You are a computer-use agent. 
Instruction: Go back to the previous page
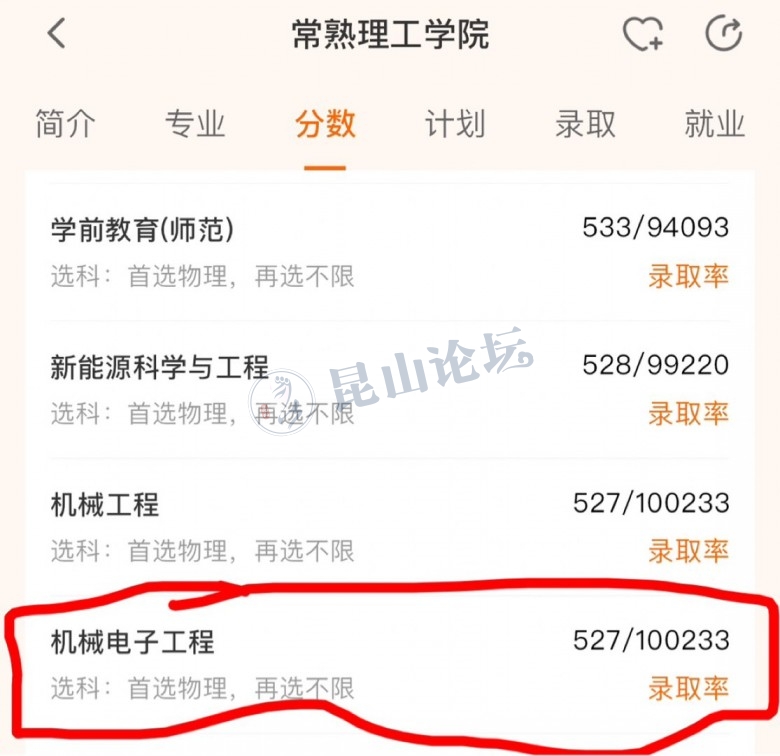point(57,34)
